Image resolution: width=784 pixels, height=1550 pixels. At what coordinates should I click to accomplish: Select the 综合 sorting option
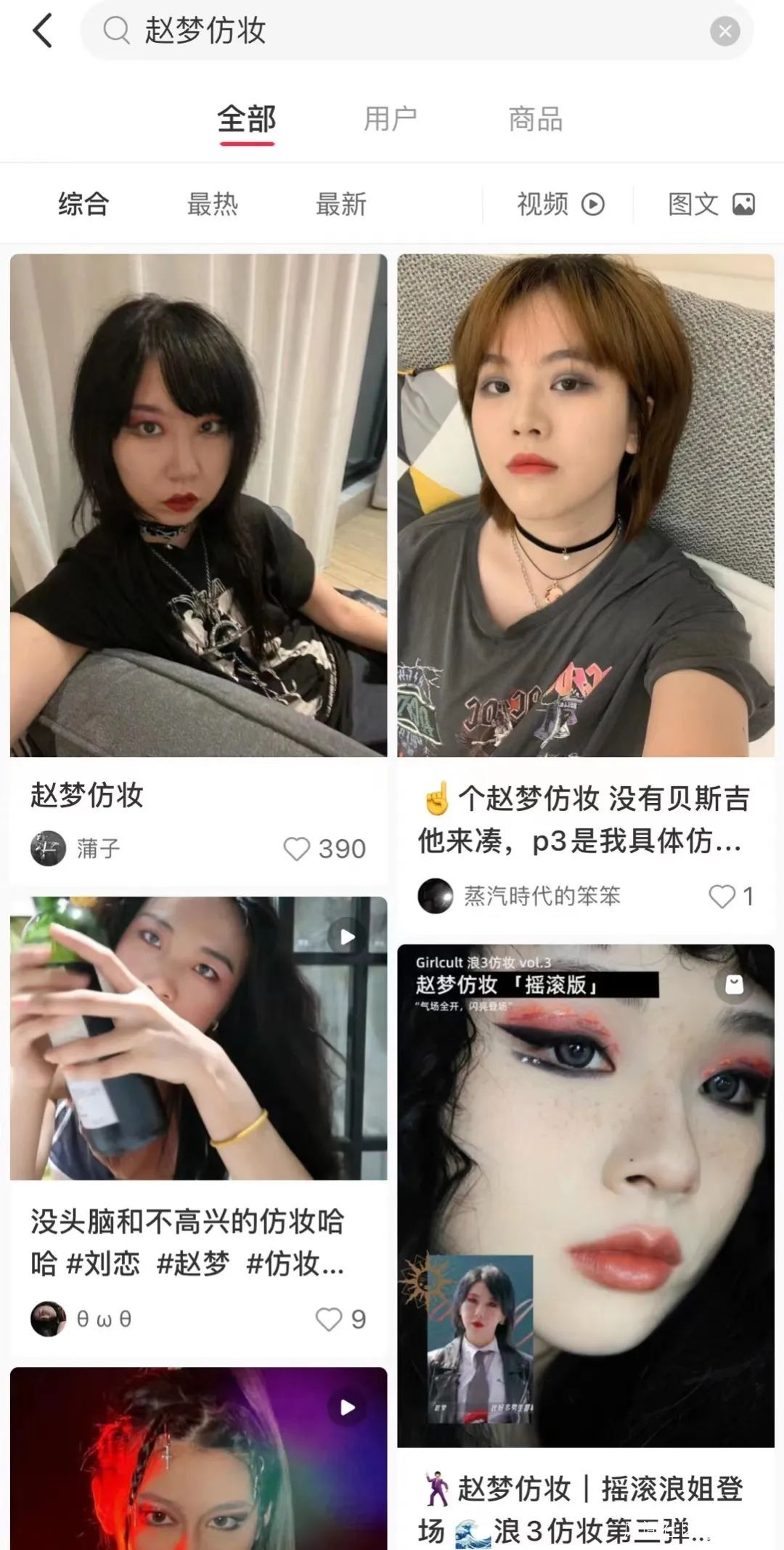[83, 204]
